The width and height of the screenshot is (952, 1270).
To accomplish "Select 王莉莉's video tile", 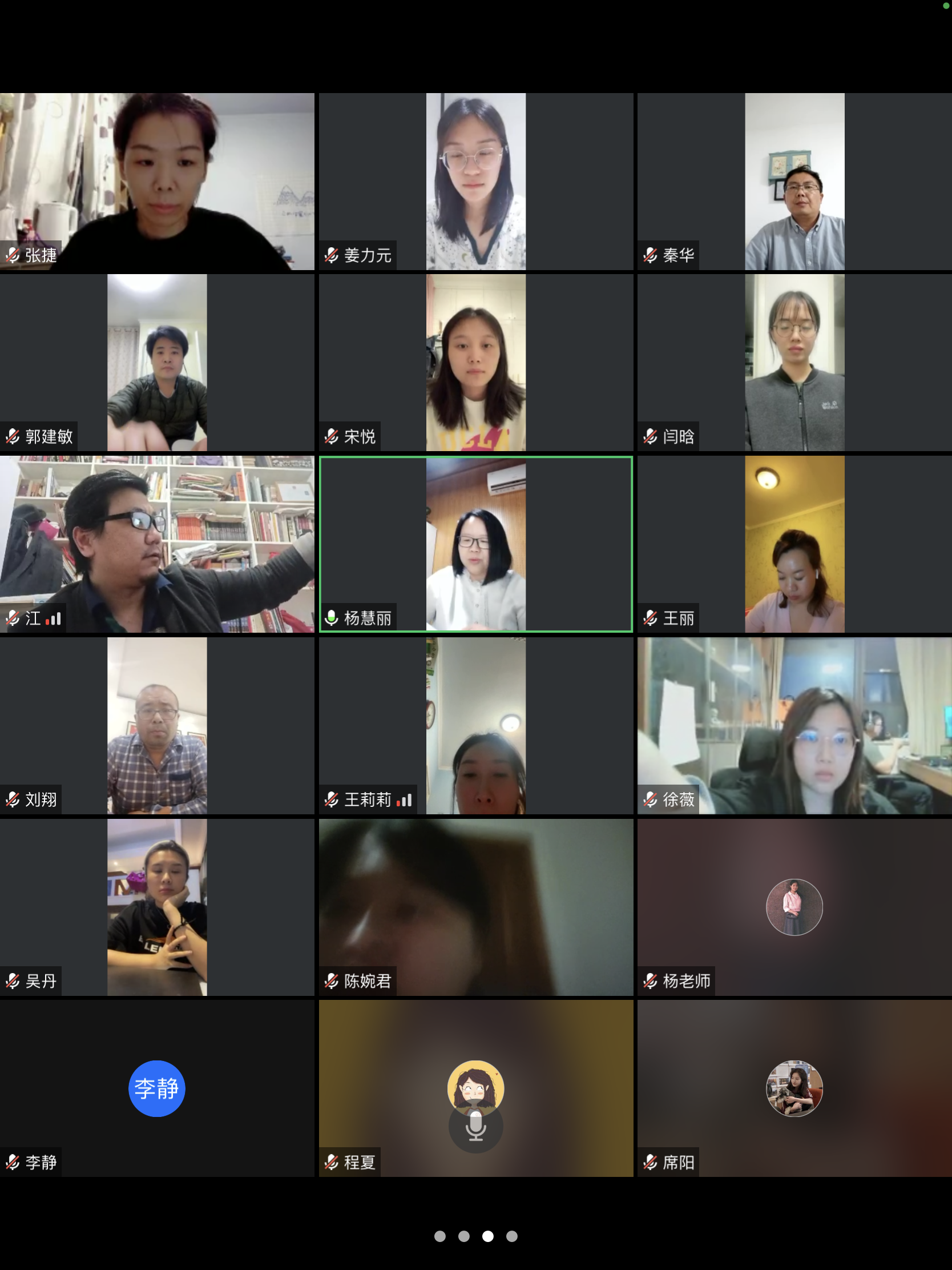I will point(475,725).
